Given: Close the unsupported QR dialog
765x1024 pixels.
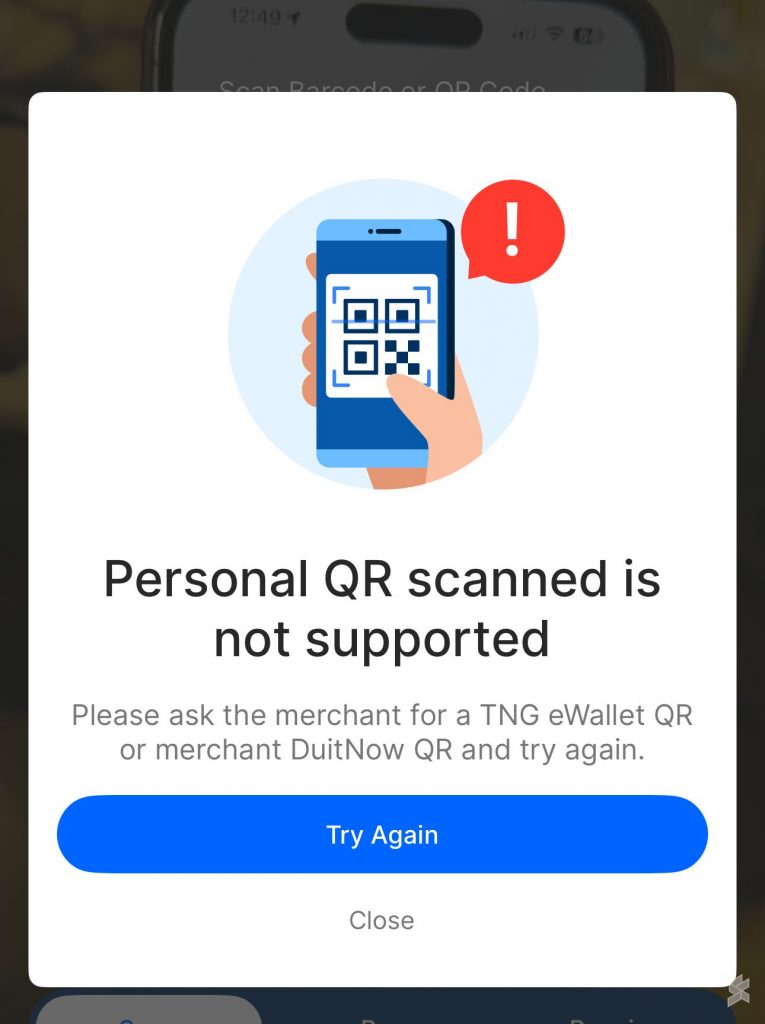Looking at the screenshot, I should click(x=381, y=920).
